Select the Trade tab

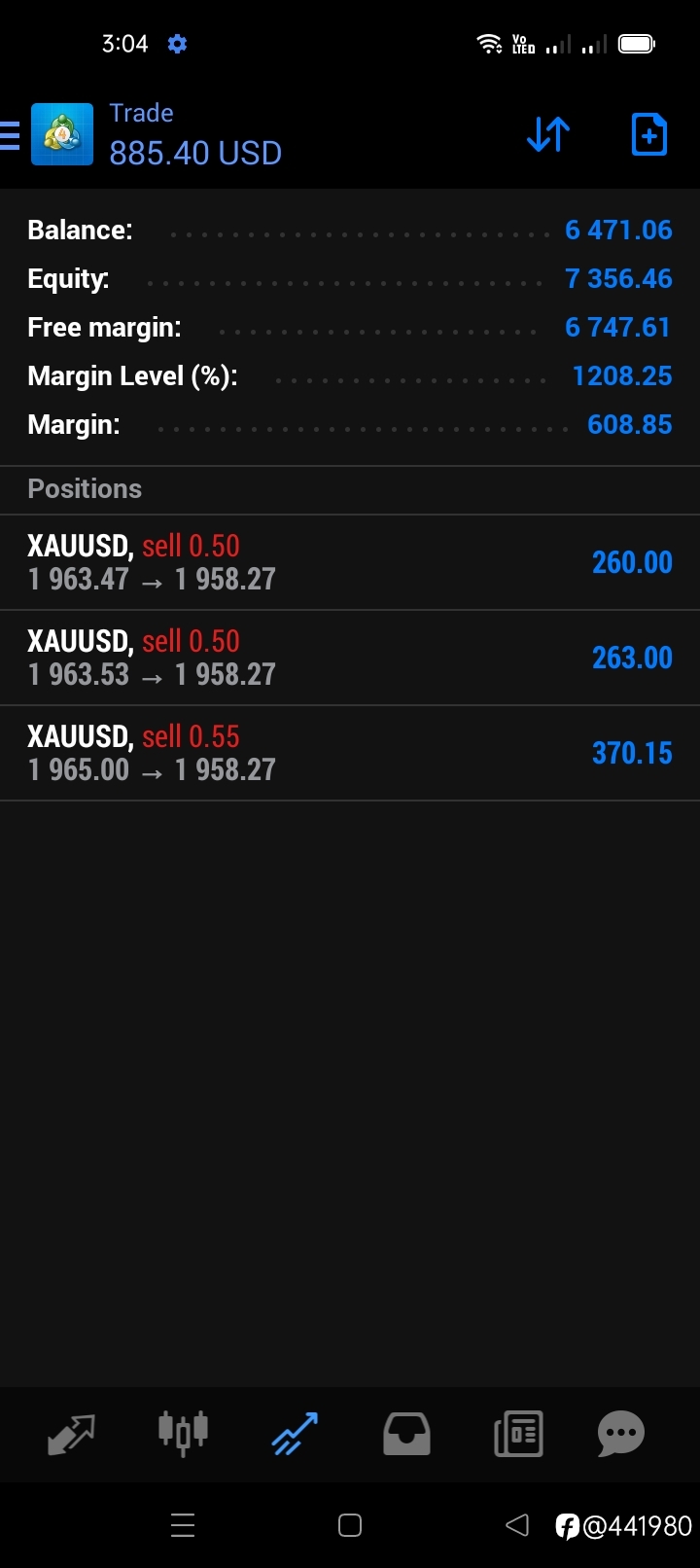(x=295, y=1434)
